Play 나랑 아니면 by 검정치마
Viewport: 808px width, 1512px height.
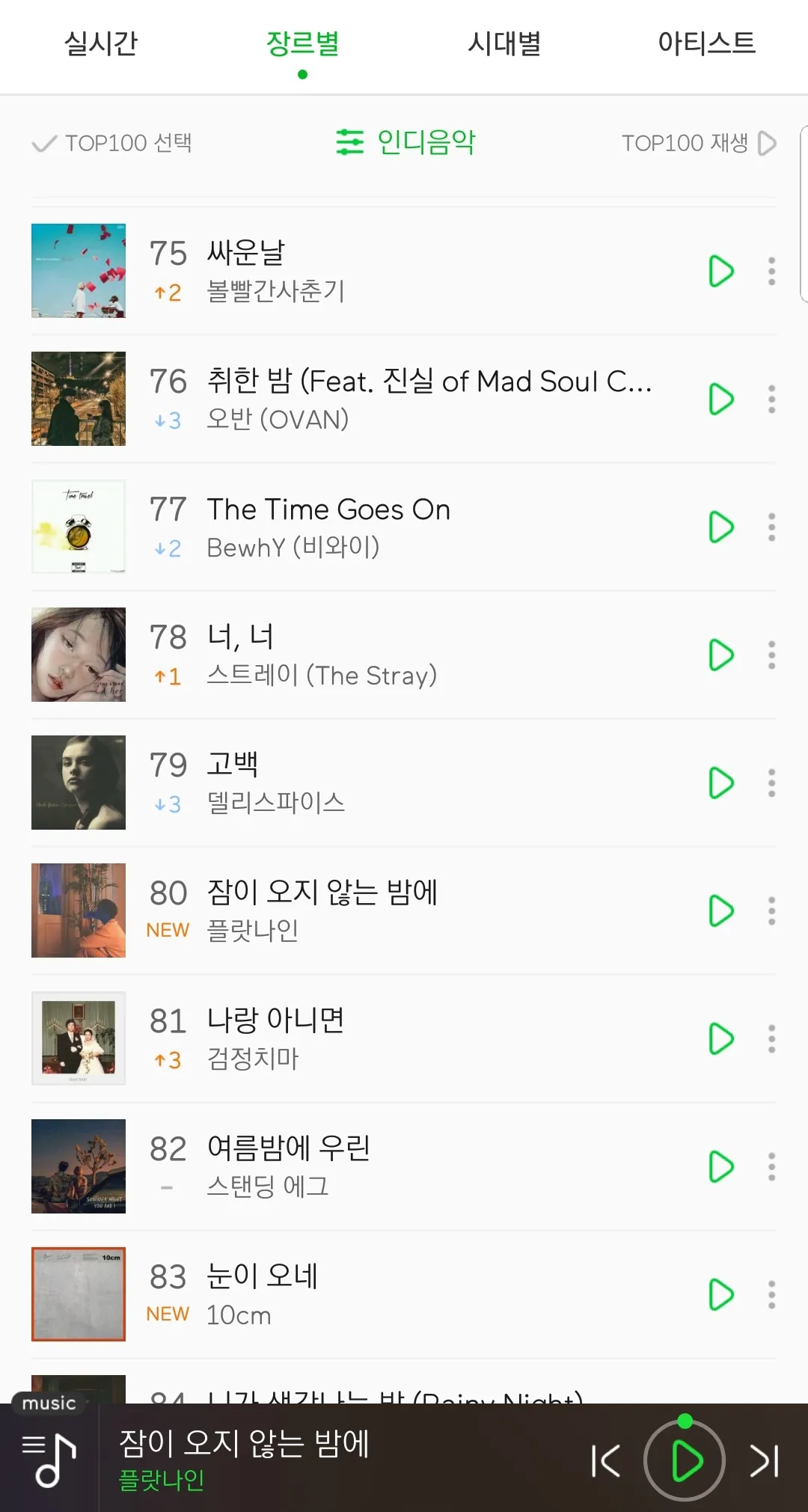click(720, 1039)
